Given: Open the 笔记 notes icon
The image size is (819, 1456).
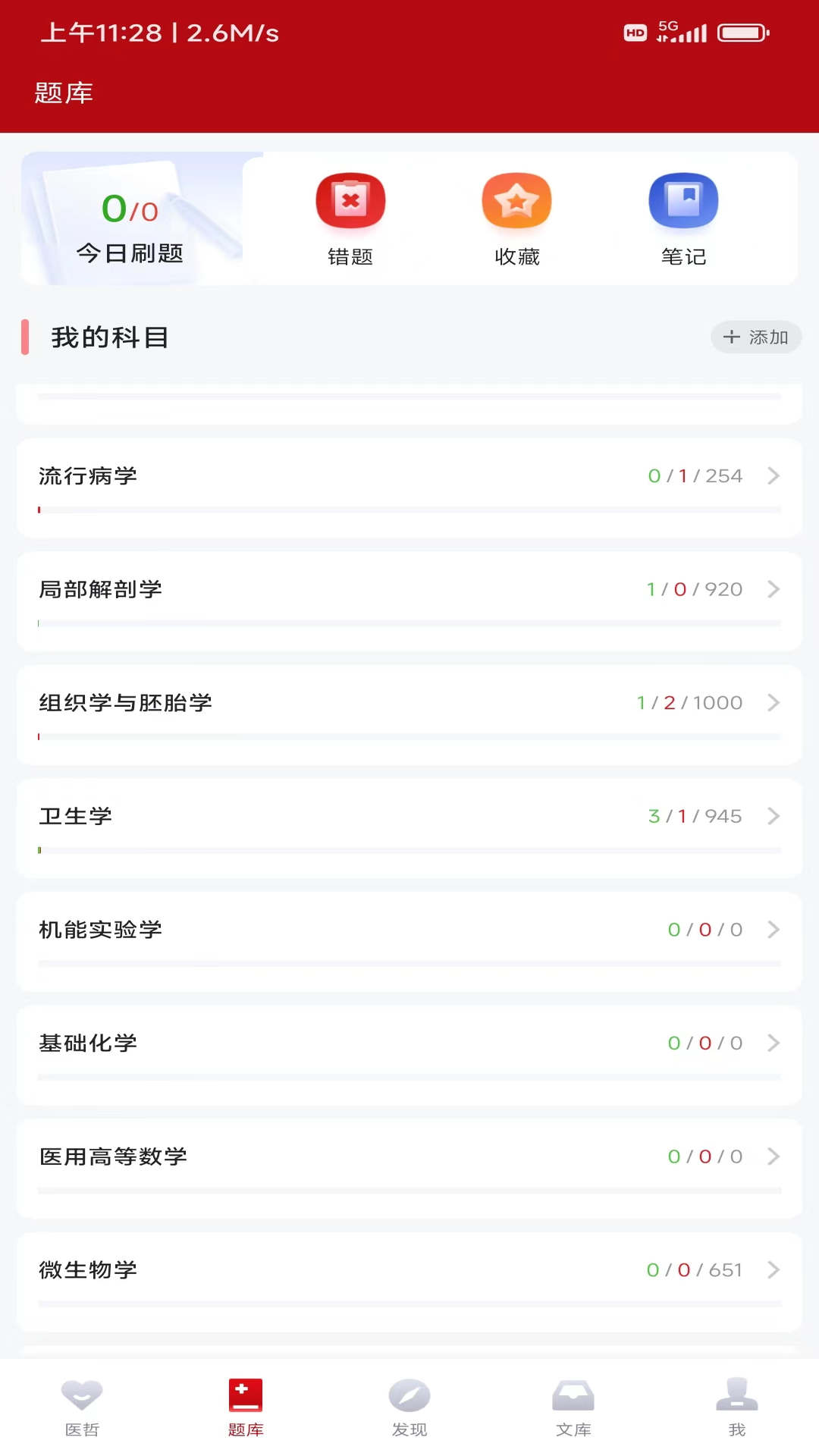Looking at the screenshot, I should click(682, 200).
